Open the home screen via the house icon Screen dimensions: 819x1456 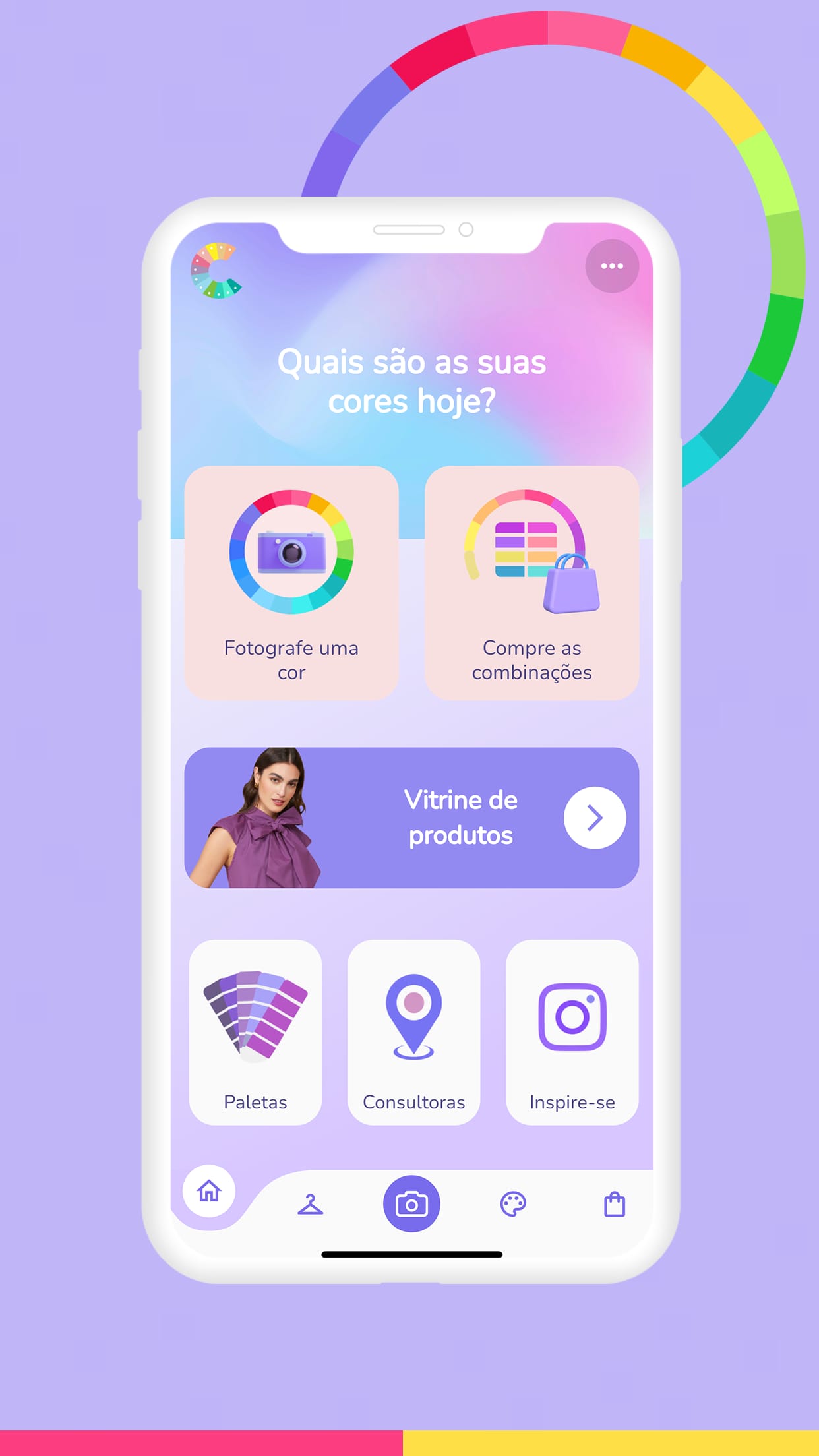tap(208, 1190)
